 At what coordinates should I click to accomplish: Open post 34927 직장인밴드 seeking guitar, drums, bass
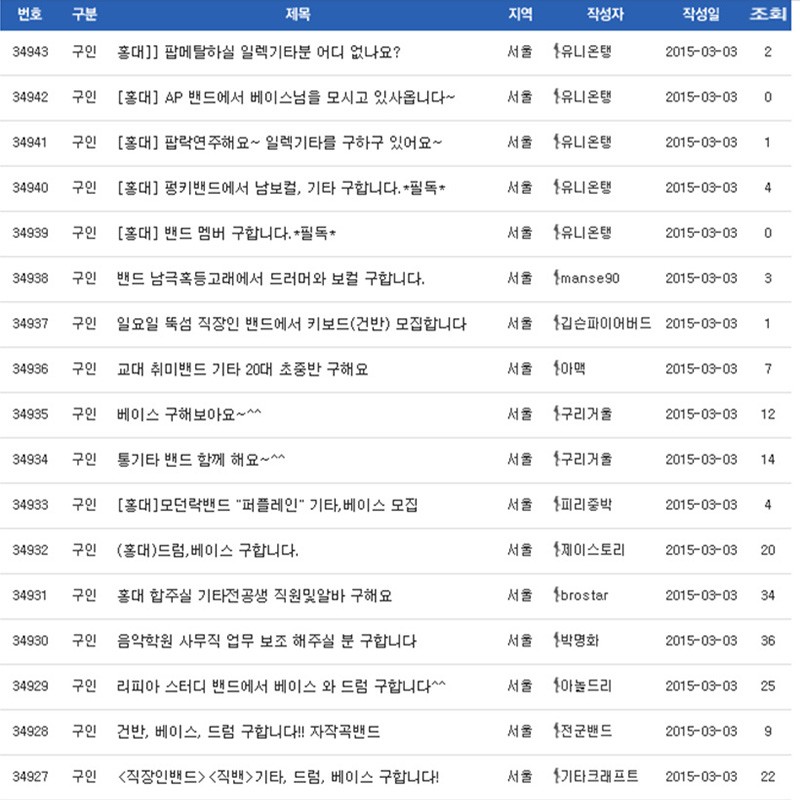tap(278, 777)
